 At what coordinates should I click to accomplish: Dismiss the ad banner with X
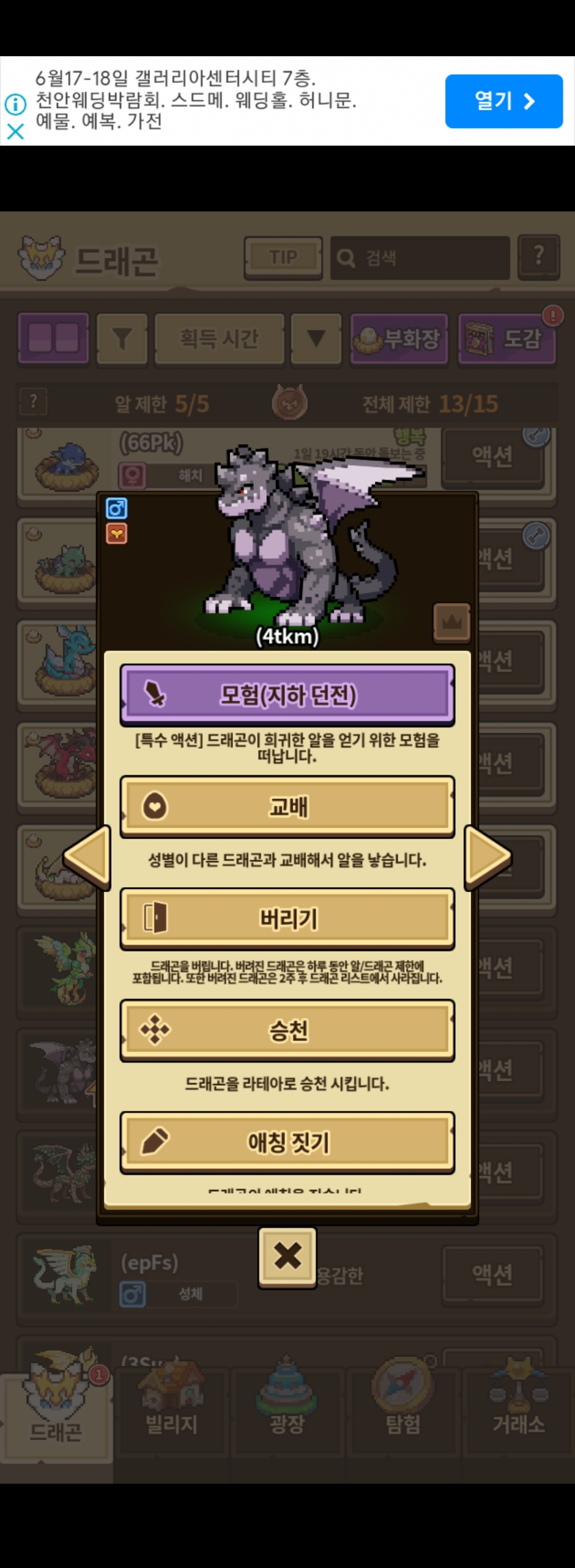pyautogui.click(x=15, y=131)
